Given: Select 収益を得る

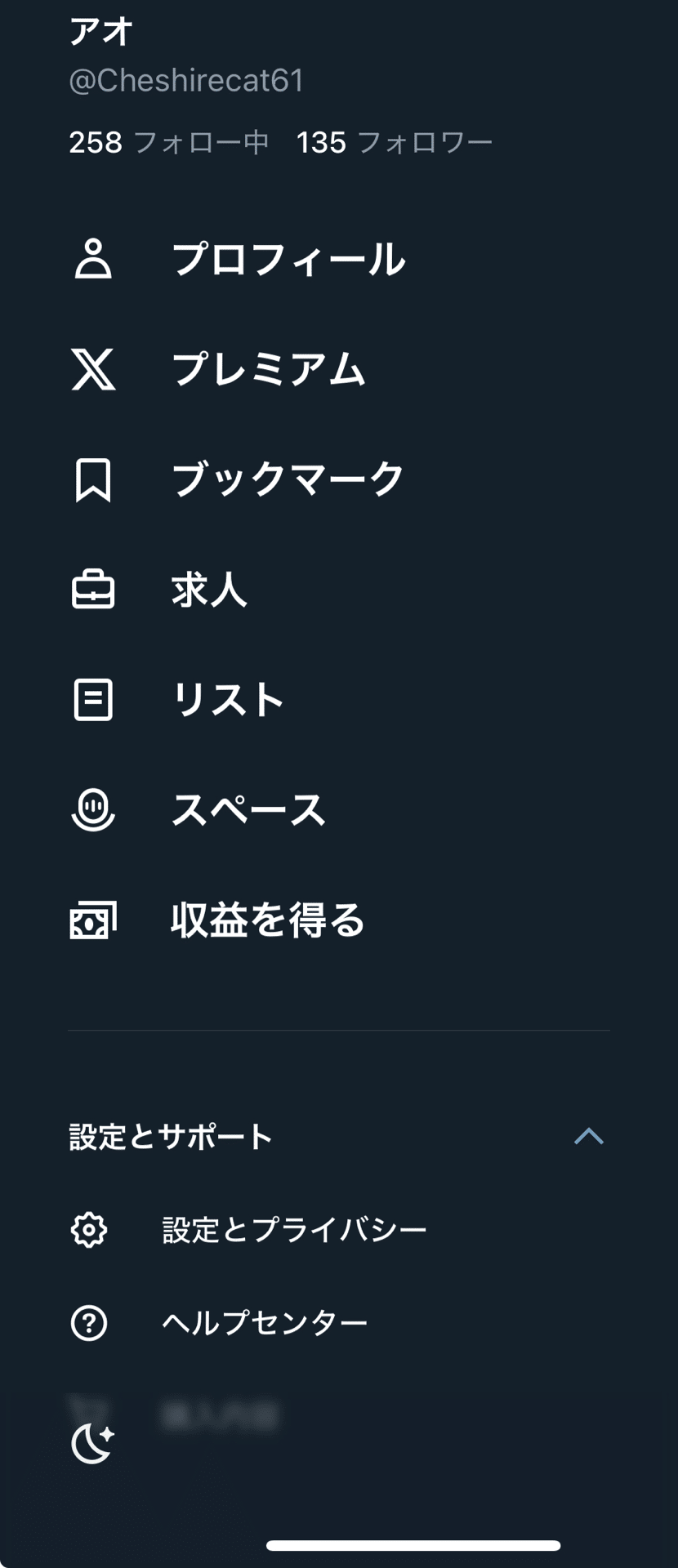Looking at the screenshot, I should pyautogui.click(x=267, y=920).
